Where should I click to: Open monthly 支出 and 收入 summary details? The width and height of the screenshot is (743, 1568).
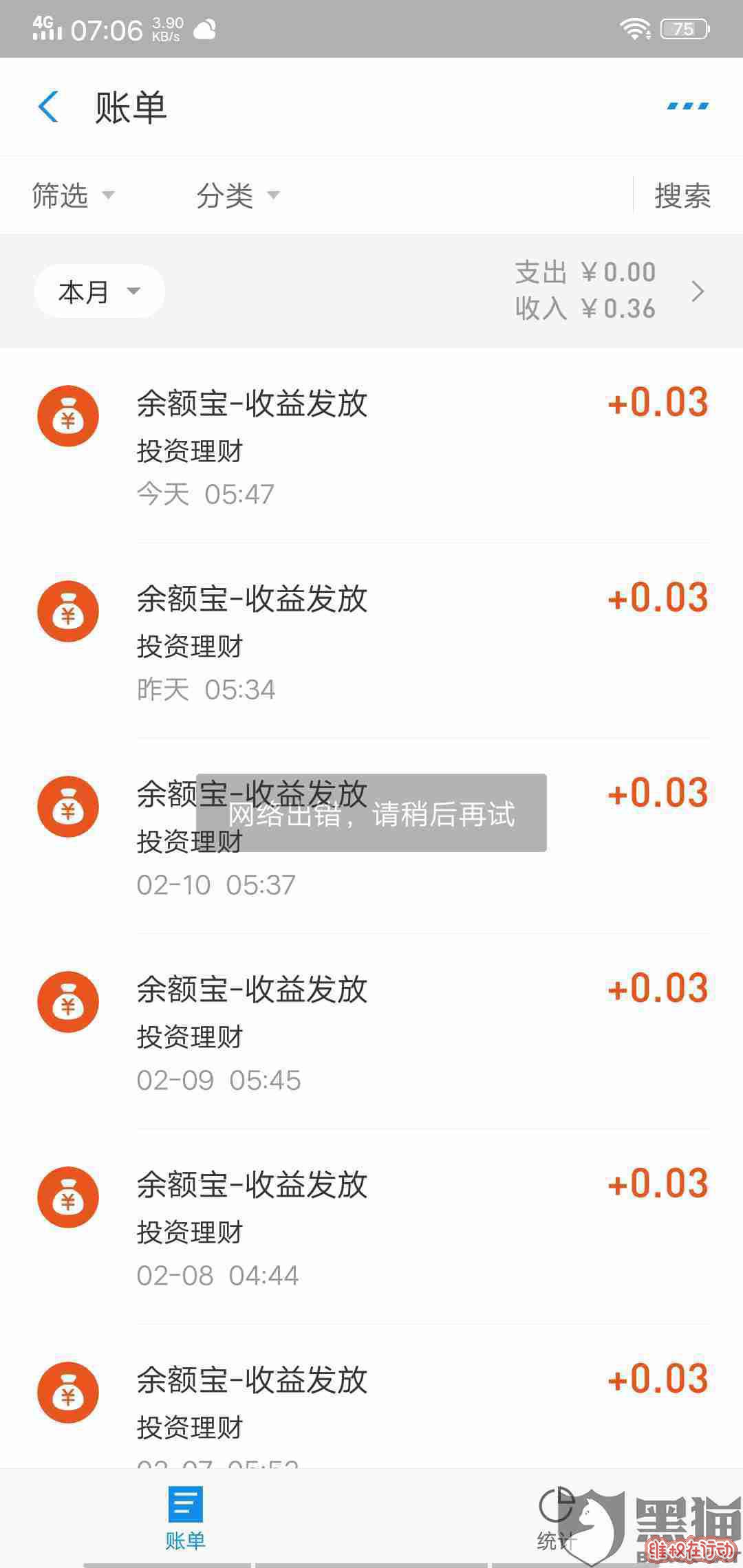610,291
